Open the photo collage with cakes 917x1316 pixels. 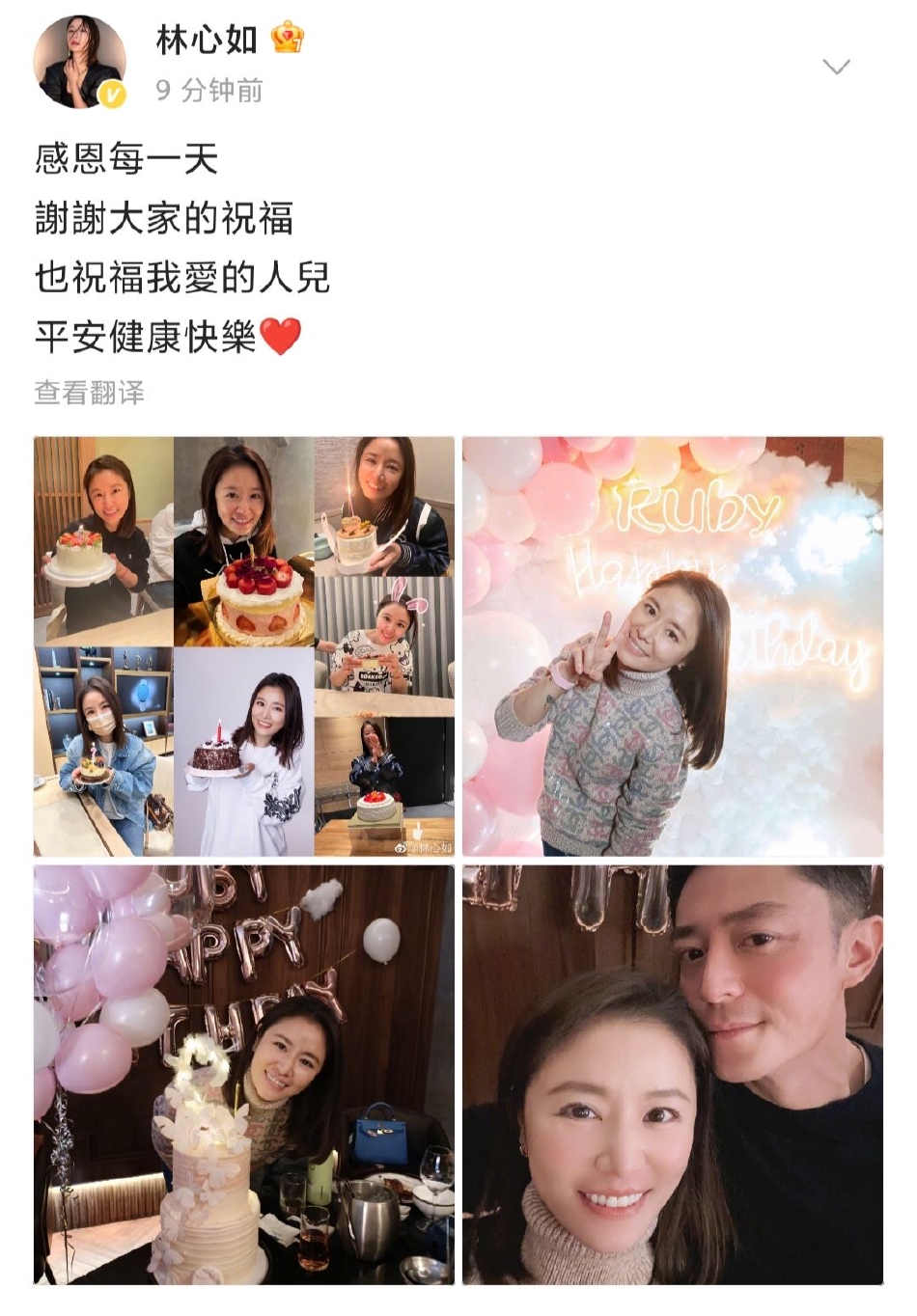243,645
